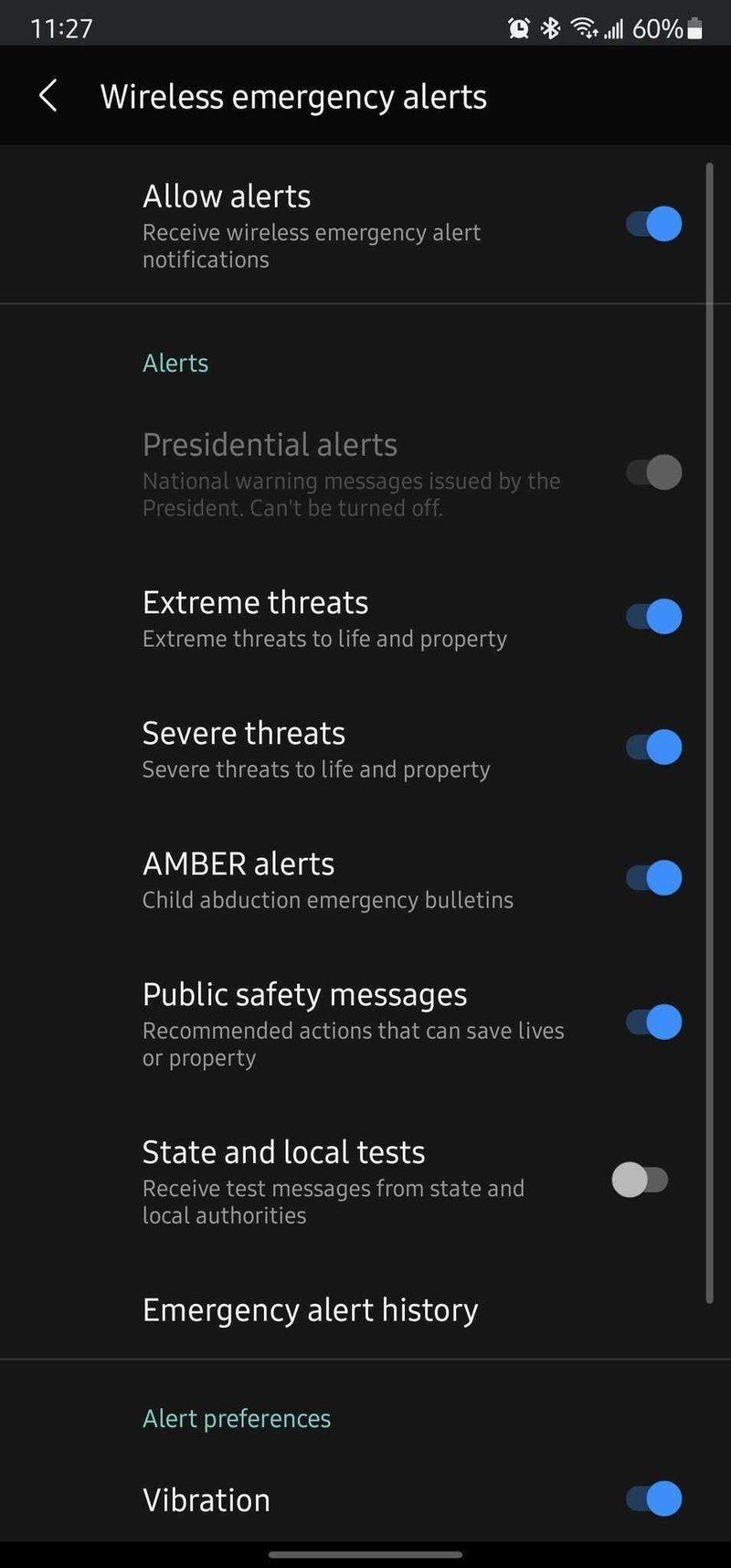The image size is (731, 1568).
Task: Turn off Extreme threats alerts
Action: tap(650, 616)
